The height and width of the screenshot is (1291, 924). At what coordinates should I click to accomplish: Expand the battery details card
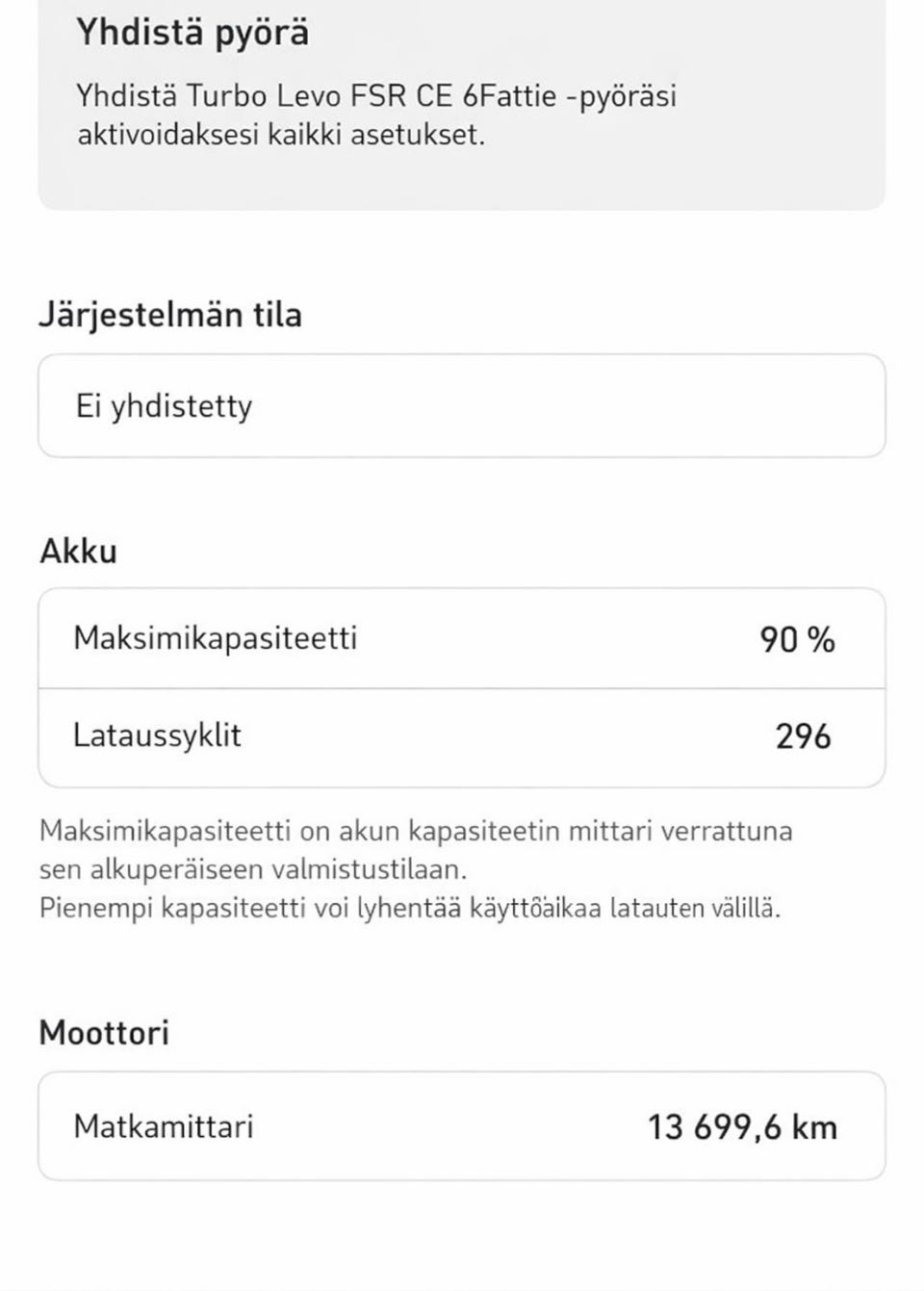coord(462,686)
